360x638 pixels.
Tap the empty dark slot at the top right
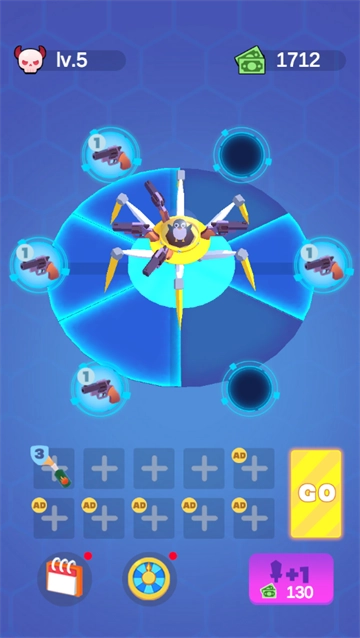tap(242, 155)
